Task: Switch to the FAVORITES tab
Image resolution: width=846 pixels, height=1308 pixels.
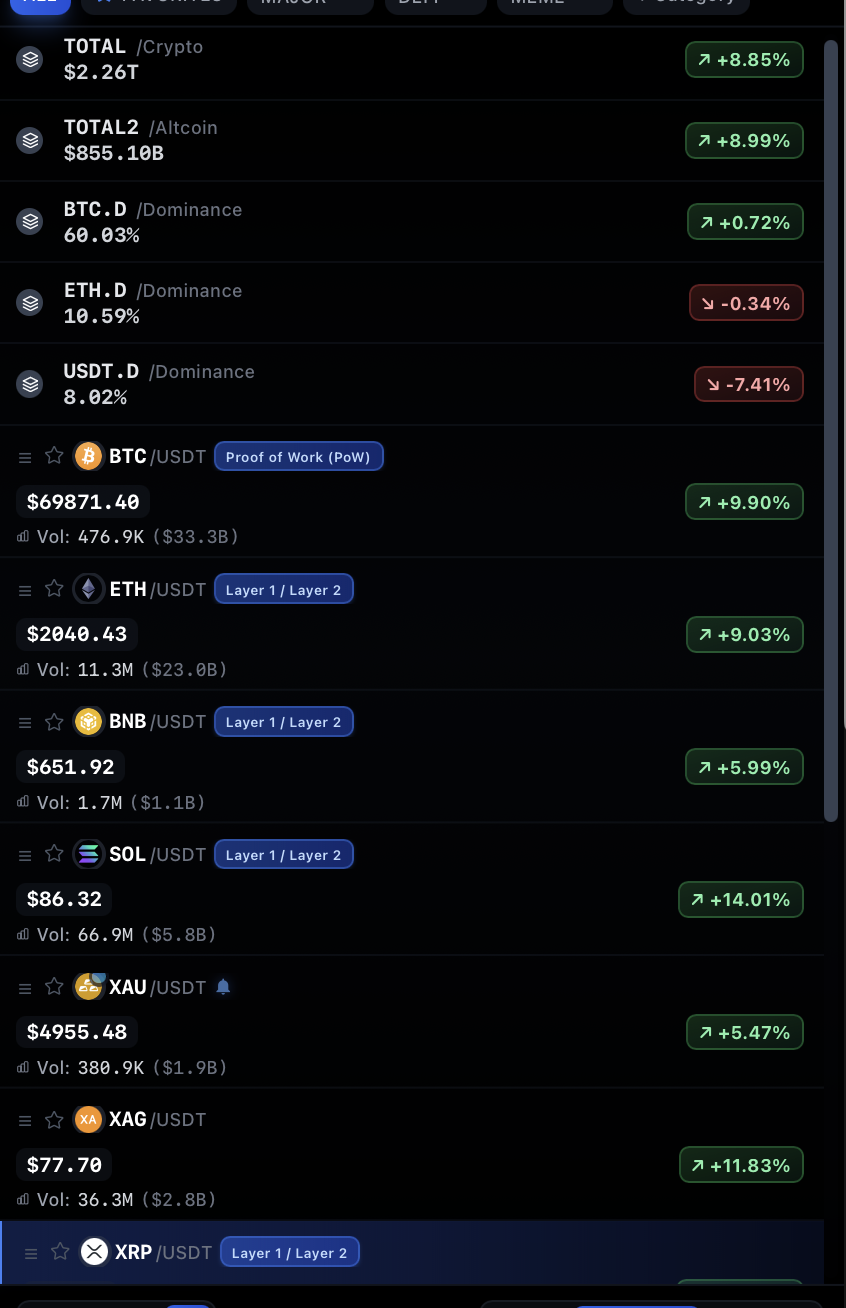Action: coord(157,4)
